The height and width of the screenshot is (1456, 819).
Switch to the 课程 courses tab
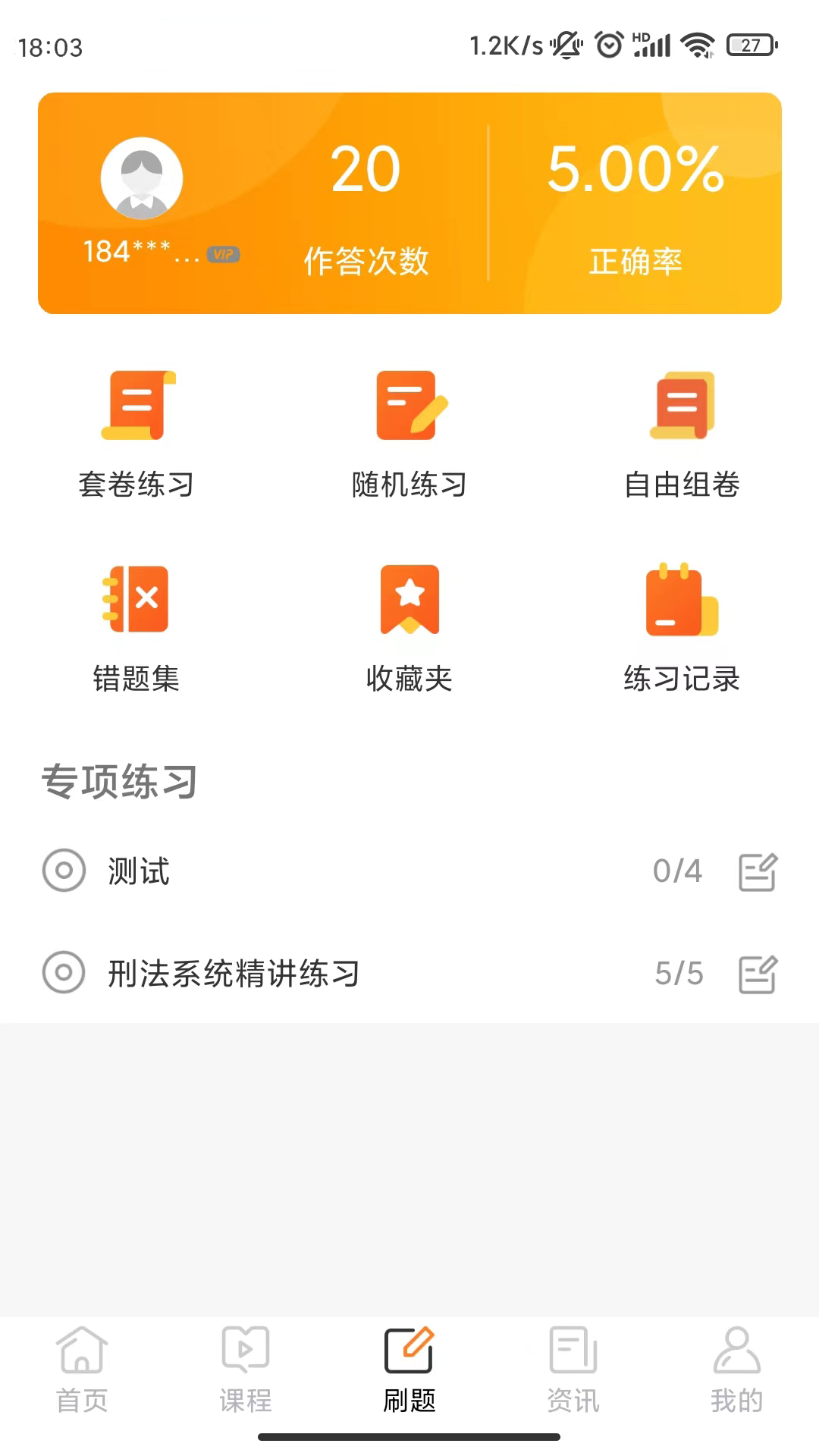[246, 1373]
